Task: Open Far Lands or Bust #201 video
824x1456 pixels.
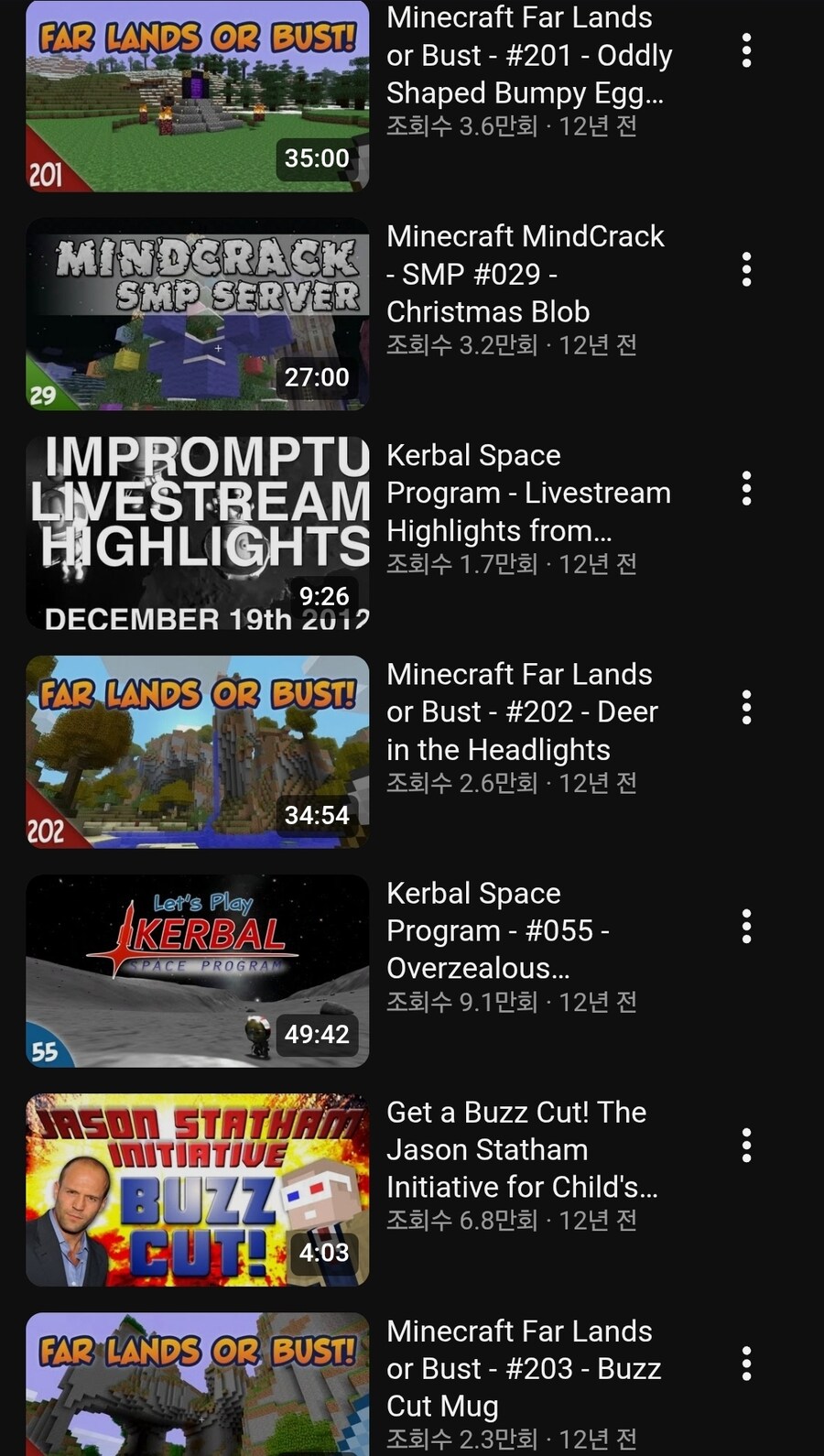Action: (x=197, y=95)
